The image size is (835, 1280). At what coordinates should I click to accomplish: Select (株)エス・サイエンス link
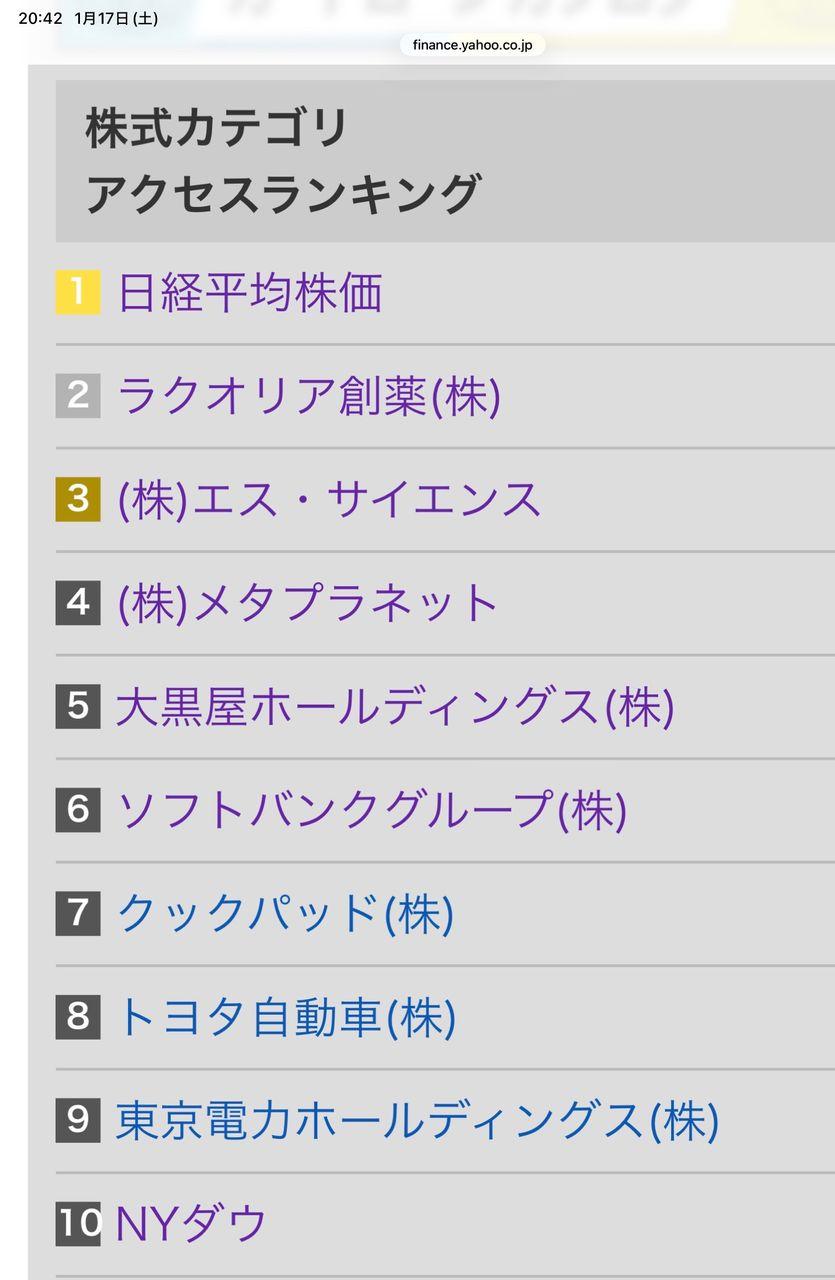point(329,500)
